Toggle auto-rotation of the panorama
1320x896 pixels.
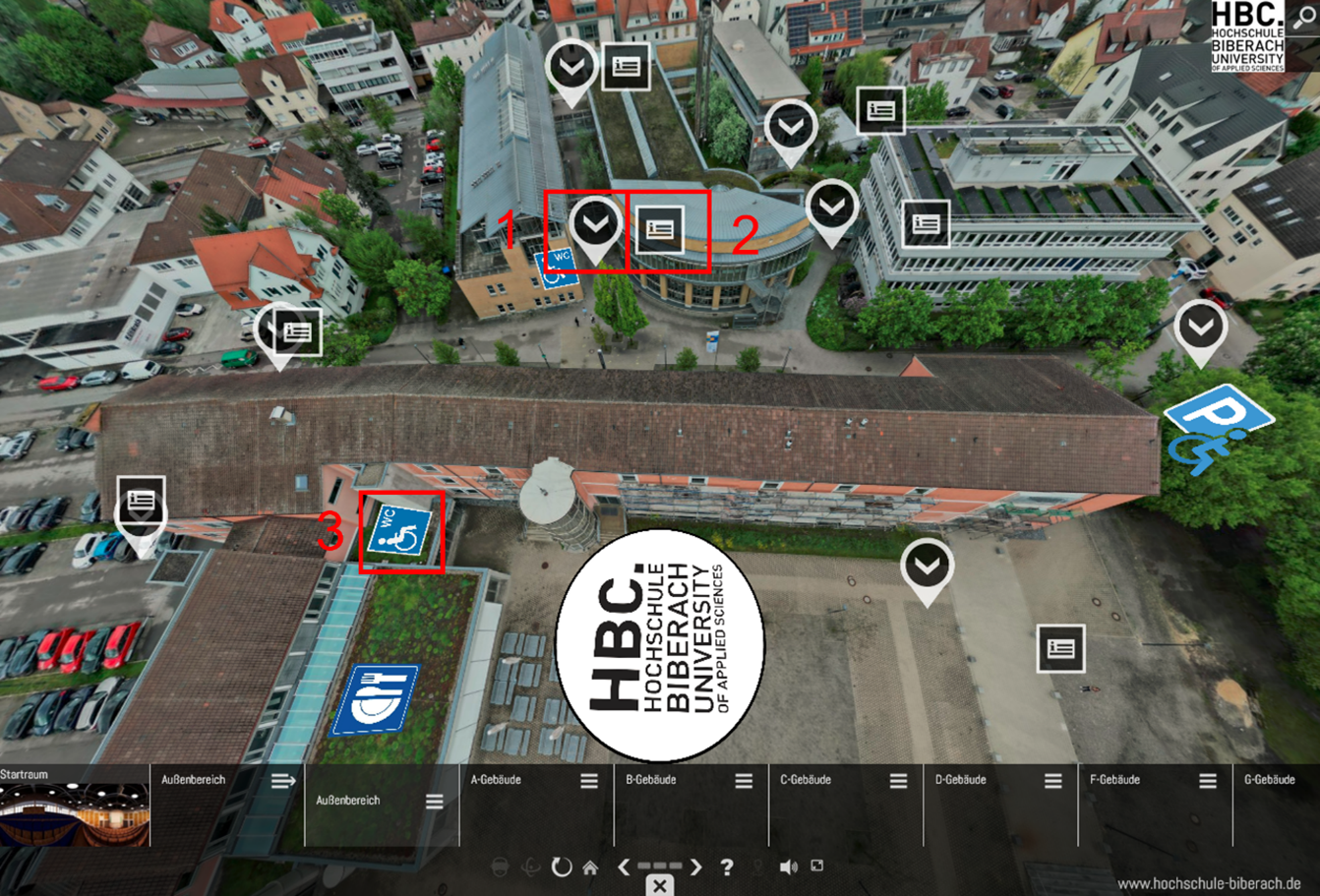pos(562,866)
